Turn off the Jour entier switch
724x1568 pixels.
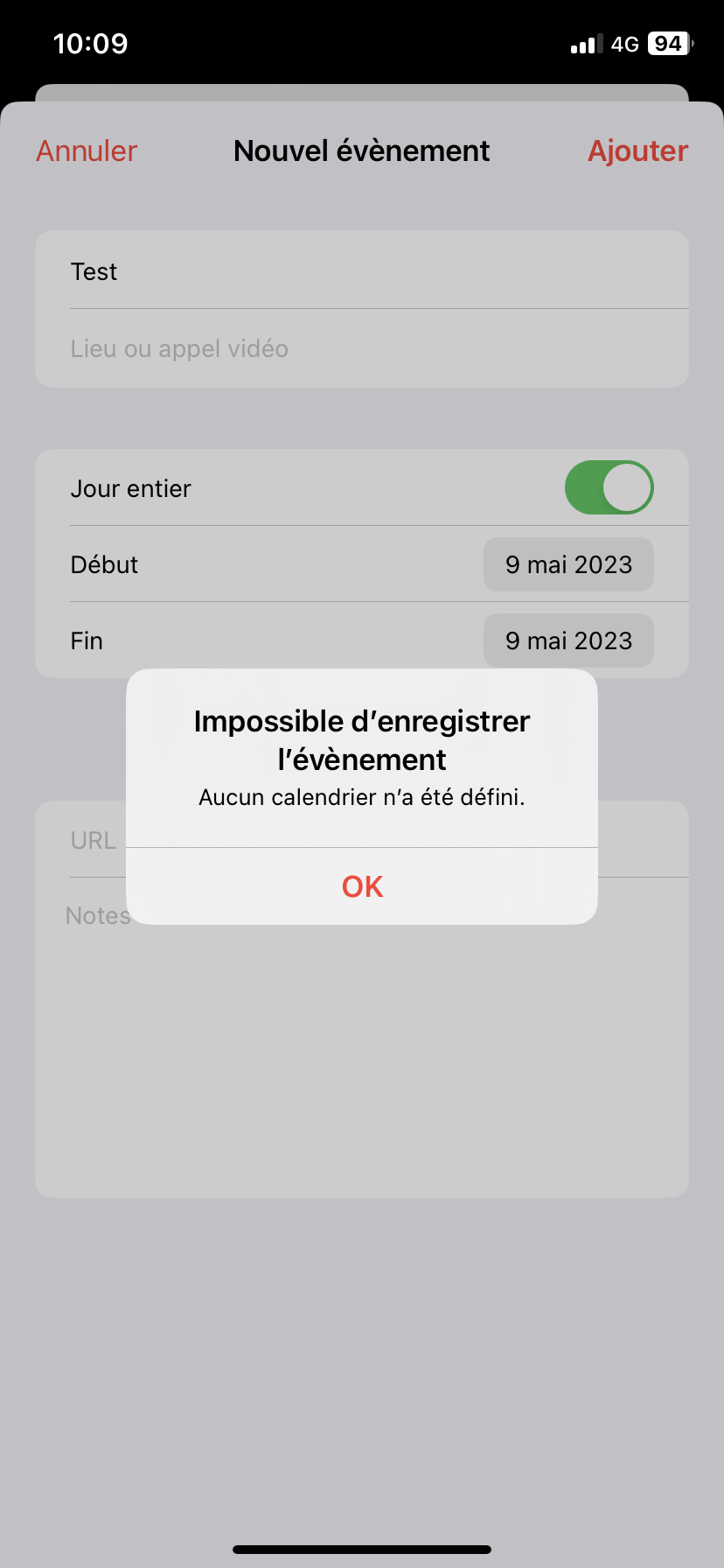coord(609,487)
